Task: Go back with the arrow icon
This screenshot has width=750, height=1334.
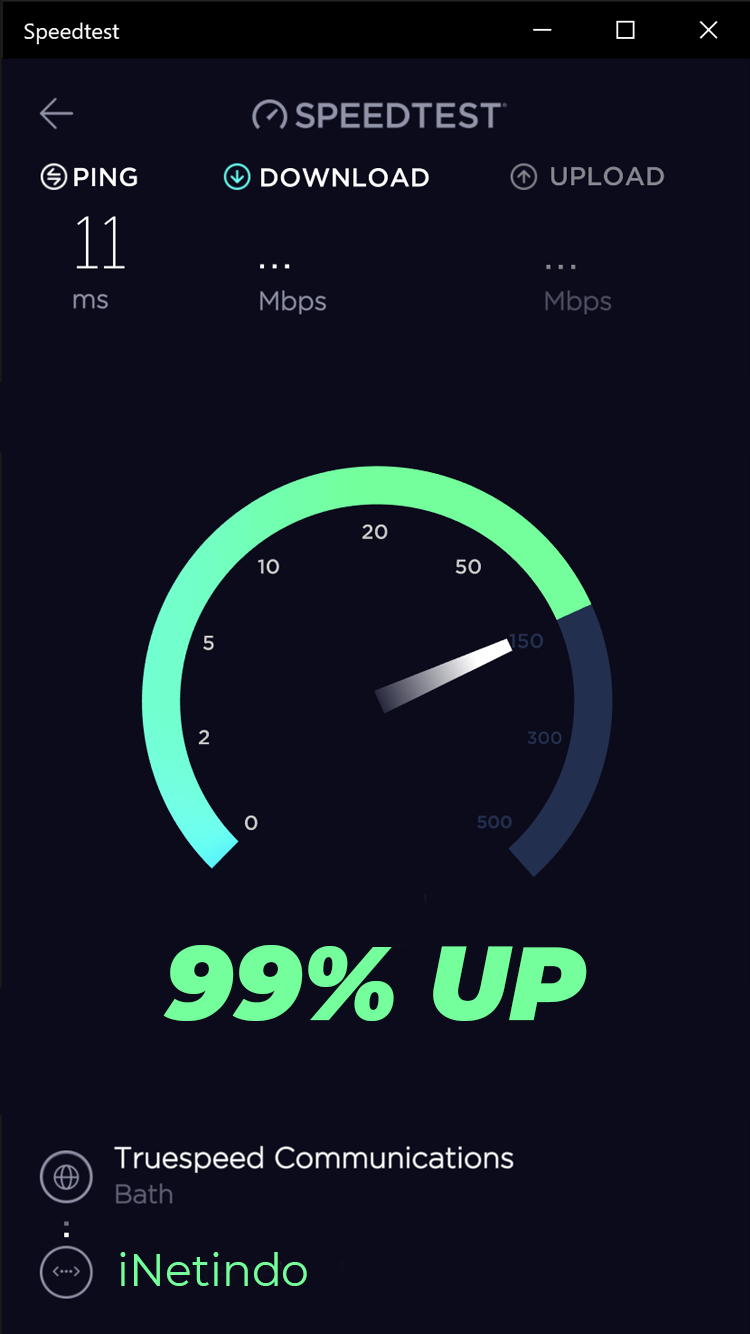Action: 56,114
